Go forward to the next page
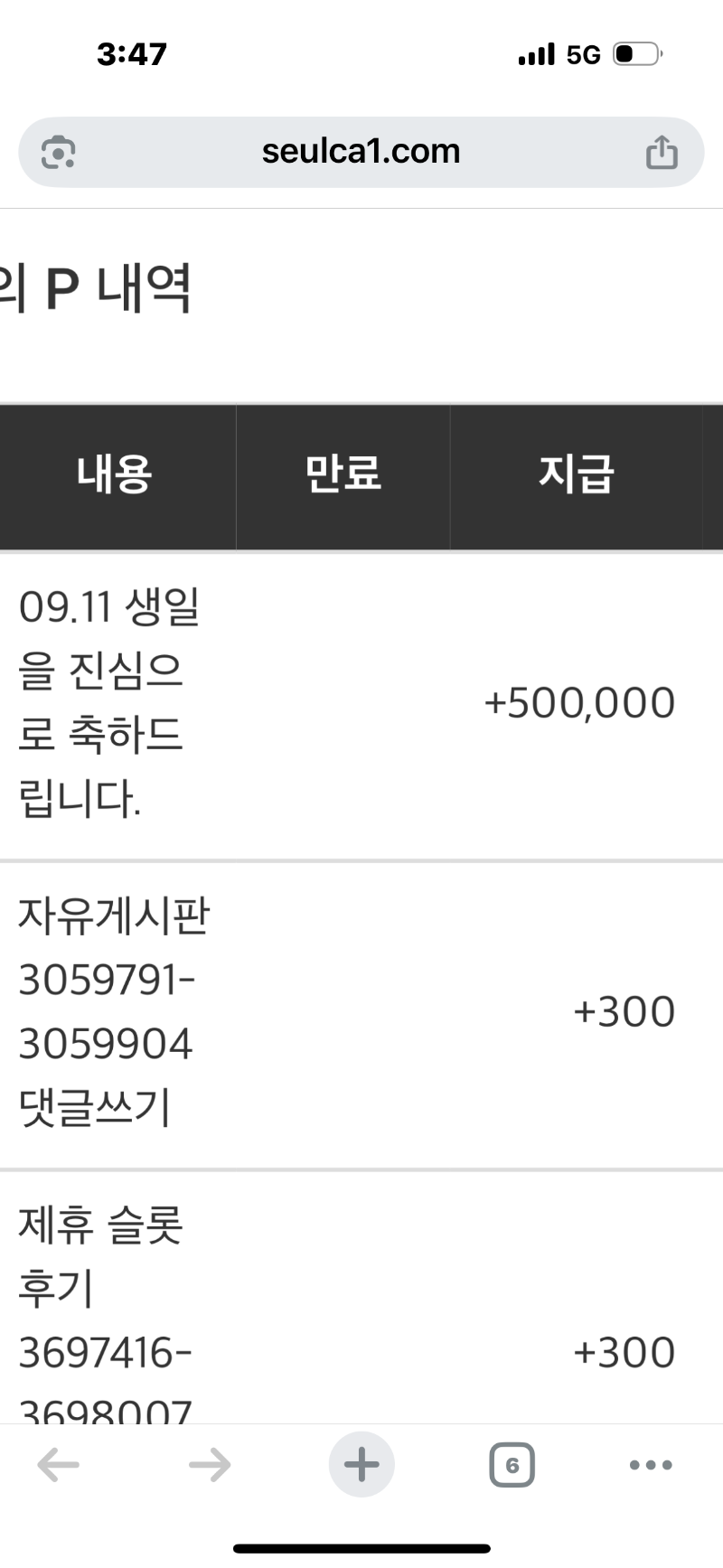The height and width of the screenshot is (1568, 723). (x=210, y=1465)
